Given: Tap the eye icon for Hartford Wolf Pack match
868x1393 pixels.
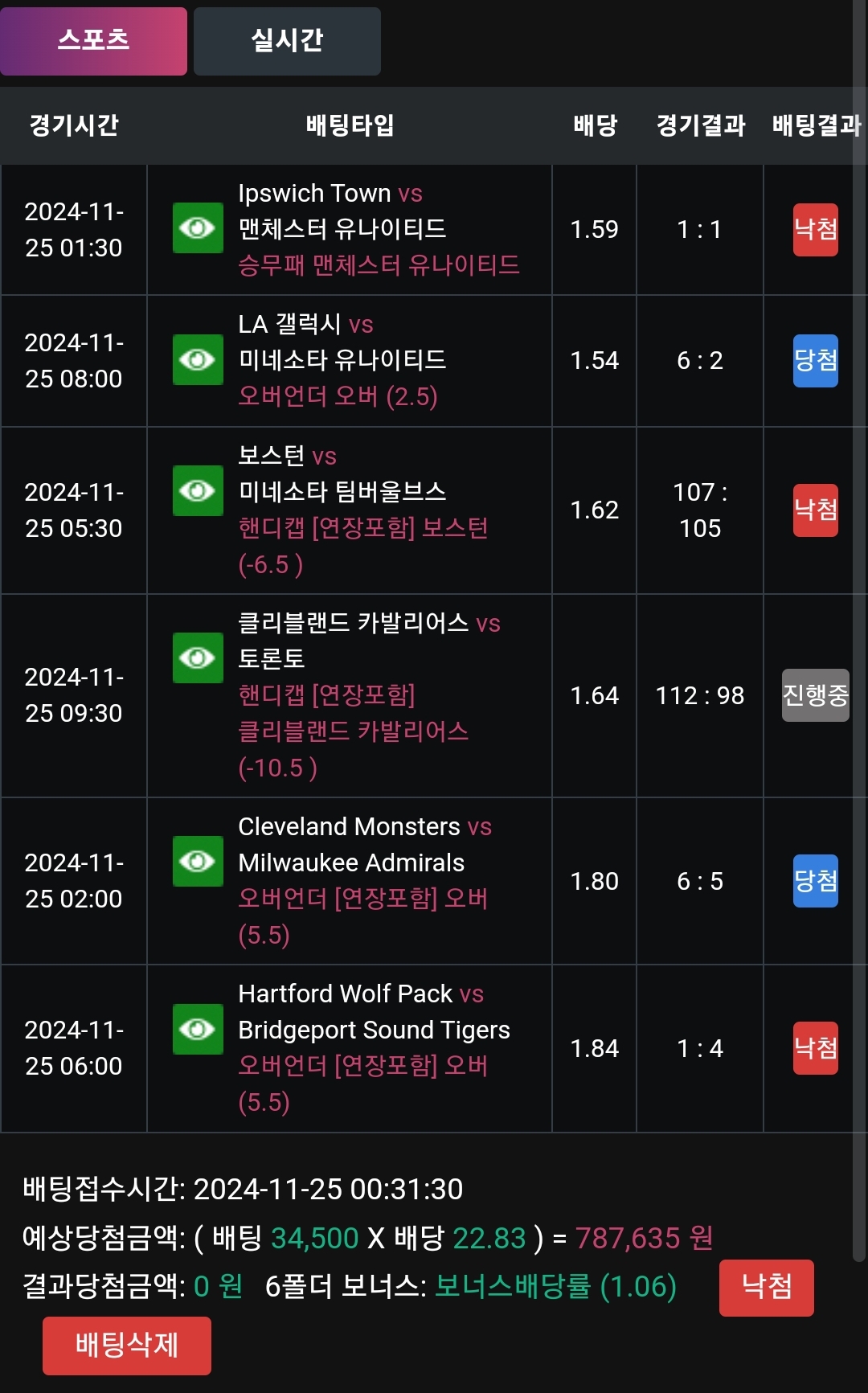Looking at the screenshot, I should (198, 1029).
